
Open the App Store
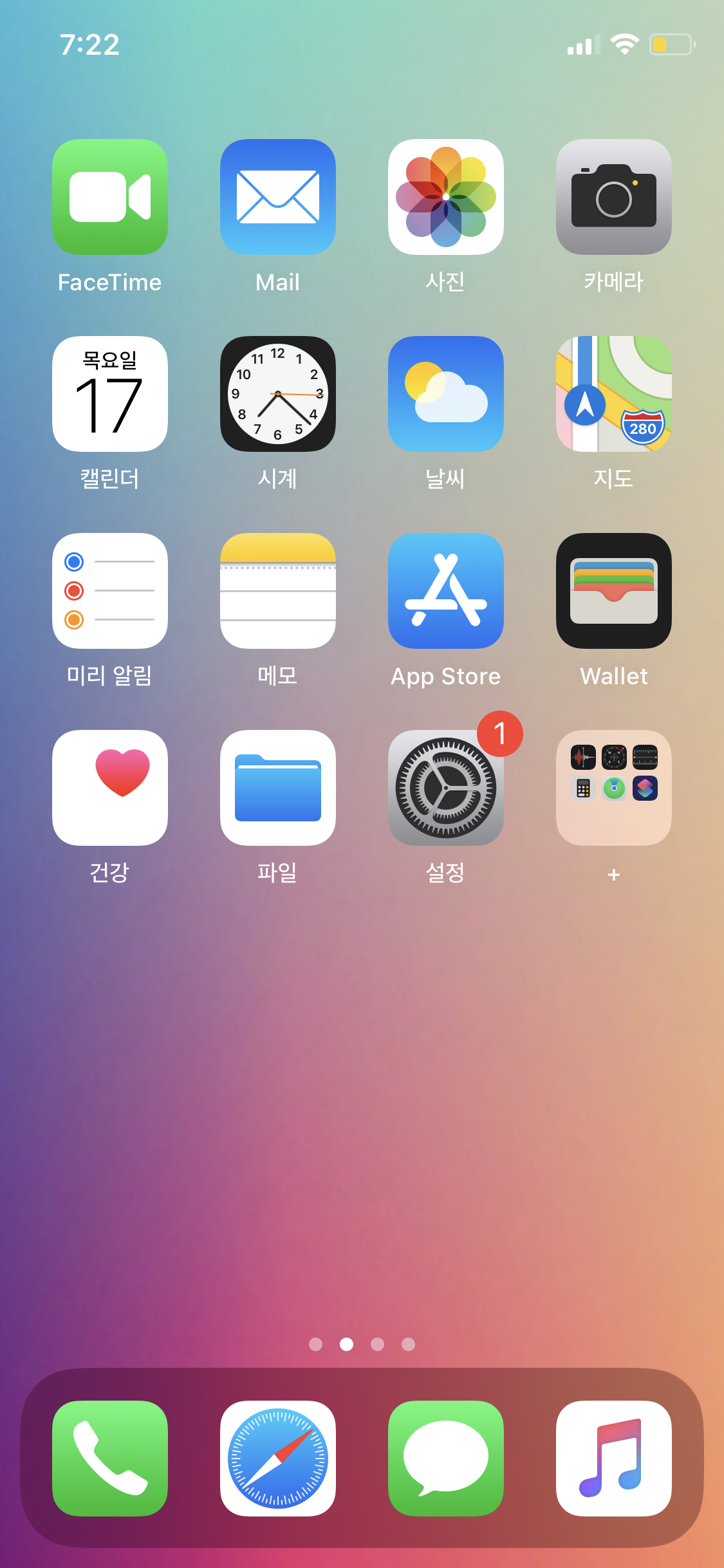coord(446,591)
